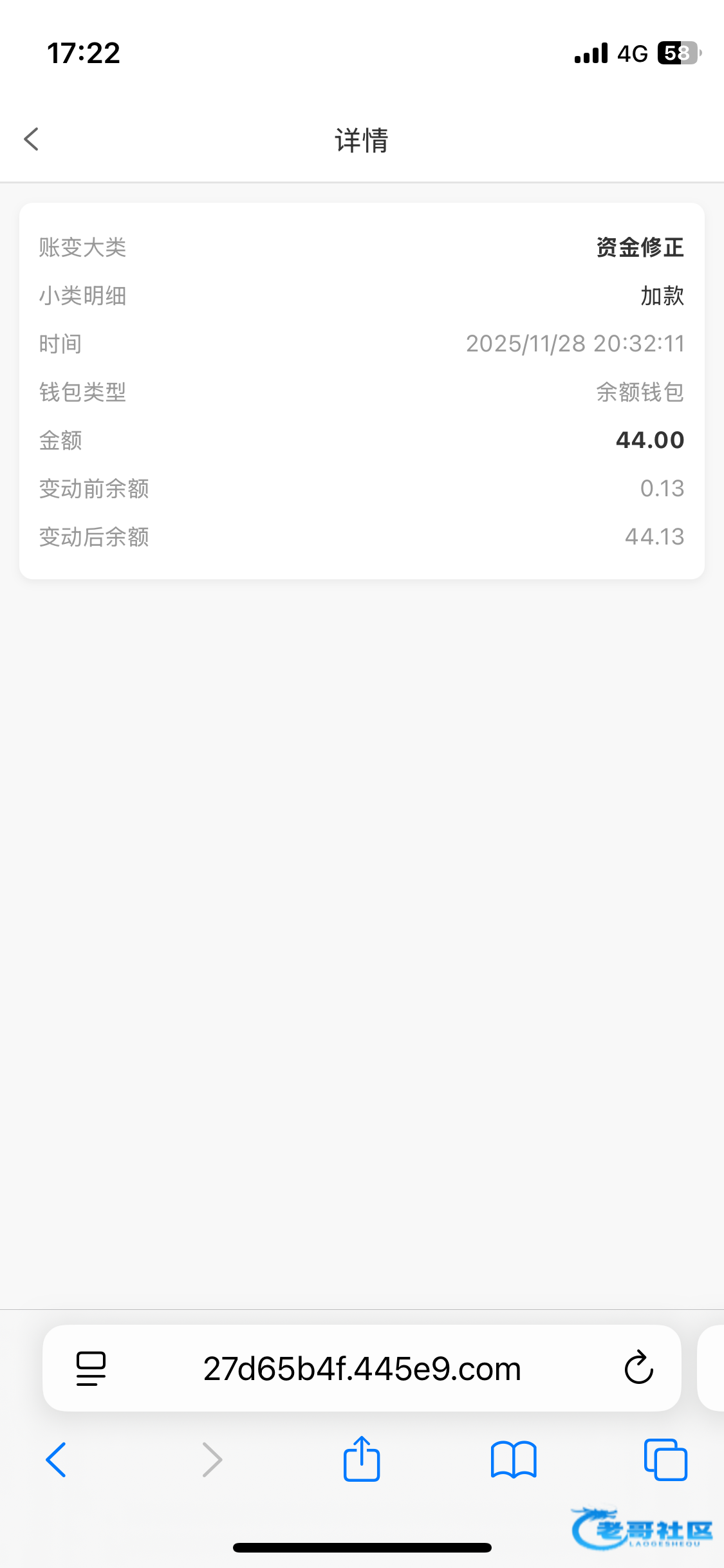Reload the current web page
This screenshot has height=1568, width=724.
[x=638, y=1368]
